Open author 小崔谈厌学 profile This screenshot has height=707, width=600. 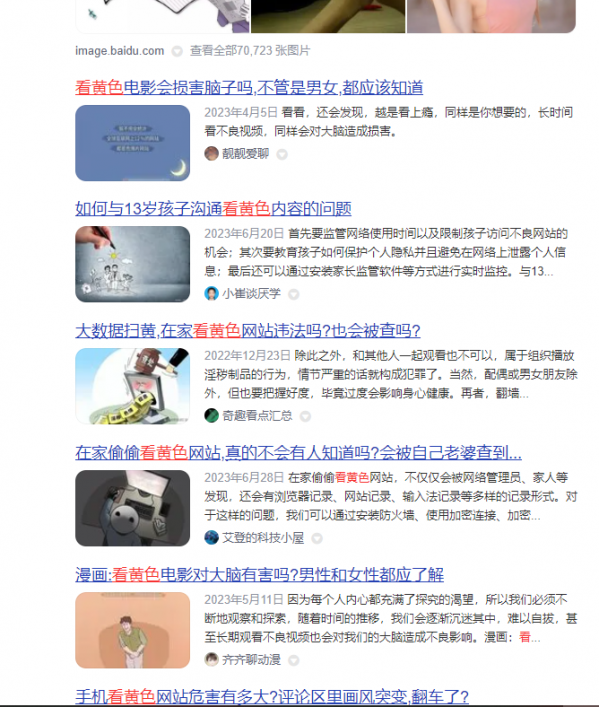tap(250, 294)
